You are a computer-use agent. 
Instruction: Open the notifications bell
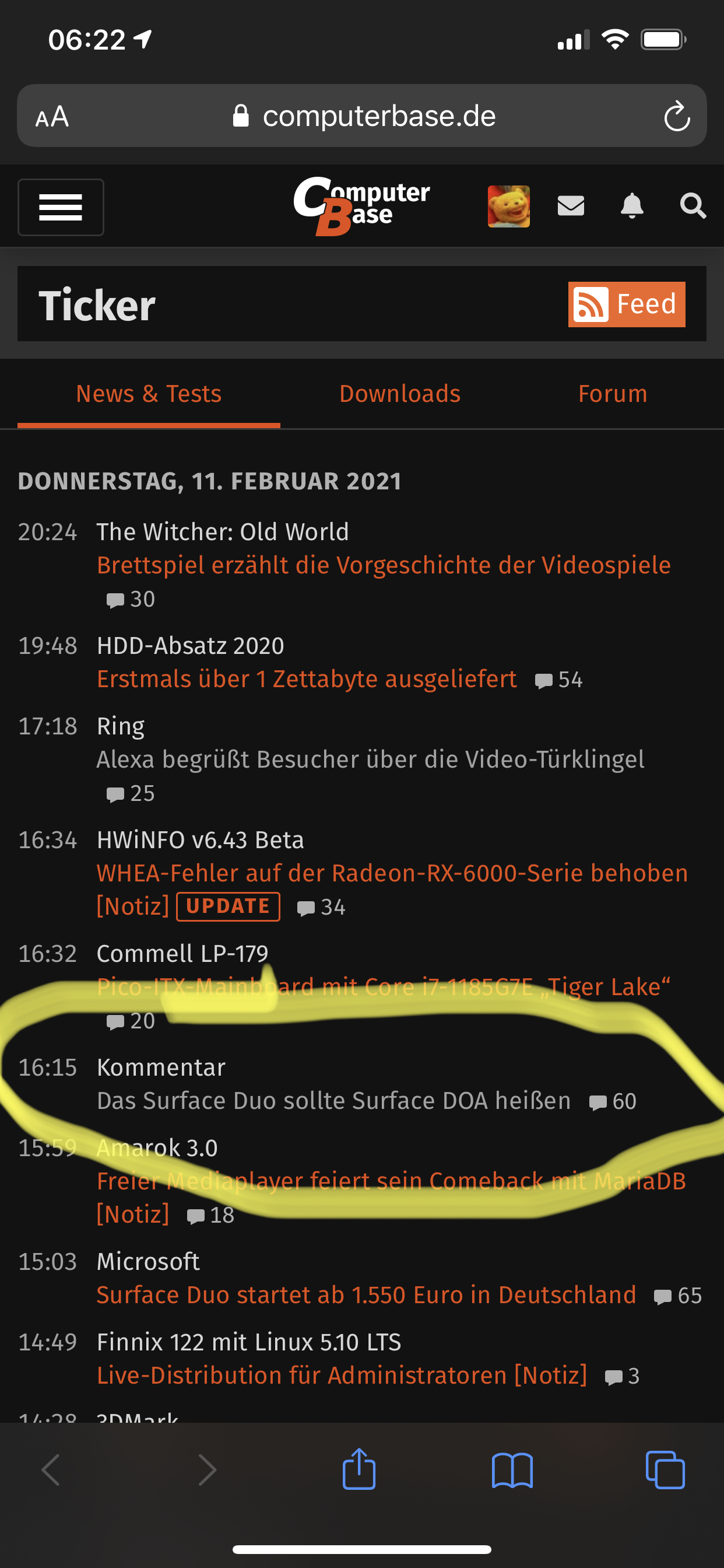(631, 206)
